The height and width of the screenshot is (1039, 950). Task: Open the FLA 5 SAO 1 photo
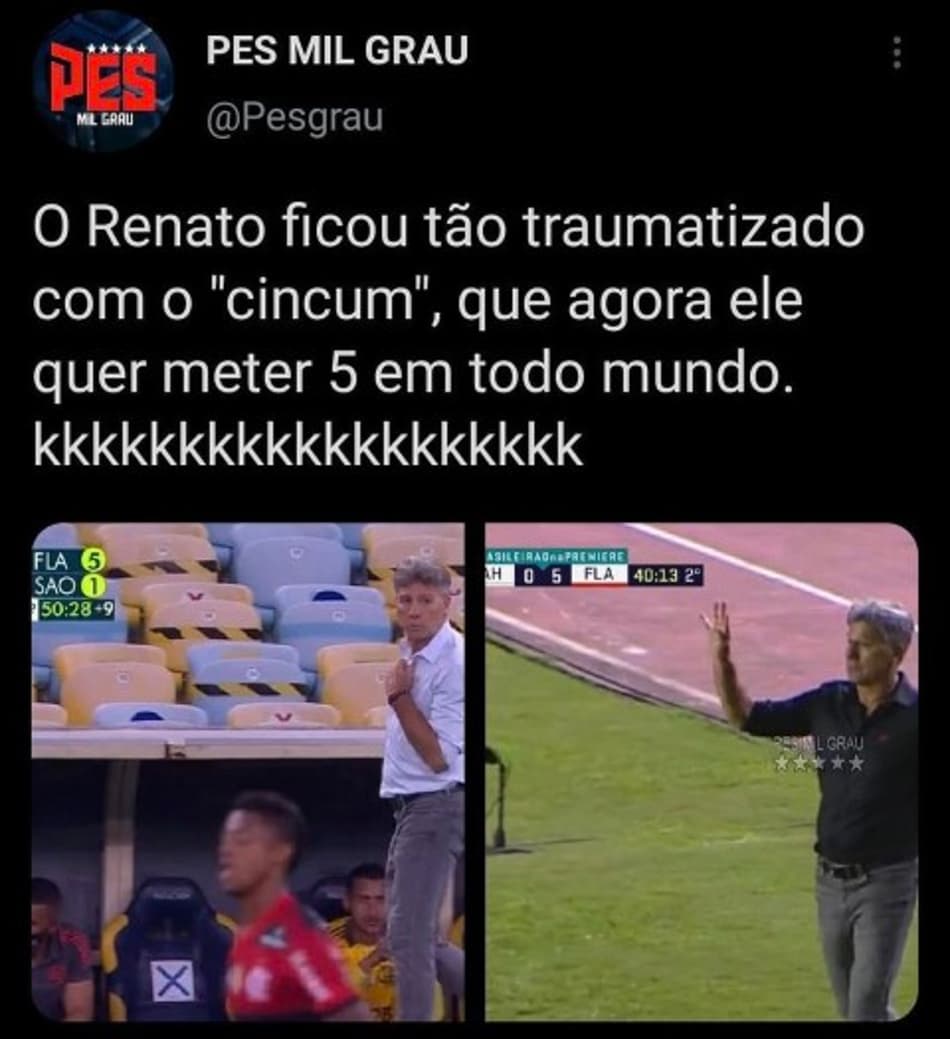pos(248,771)
